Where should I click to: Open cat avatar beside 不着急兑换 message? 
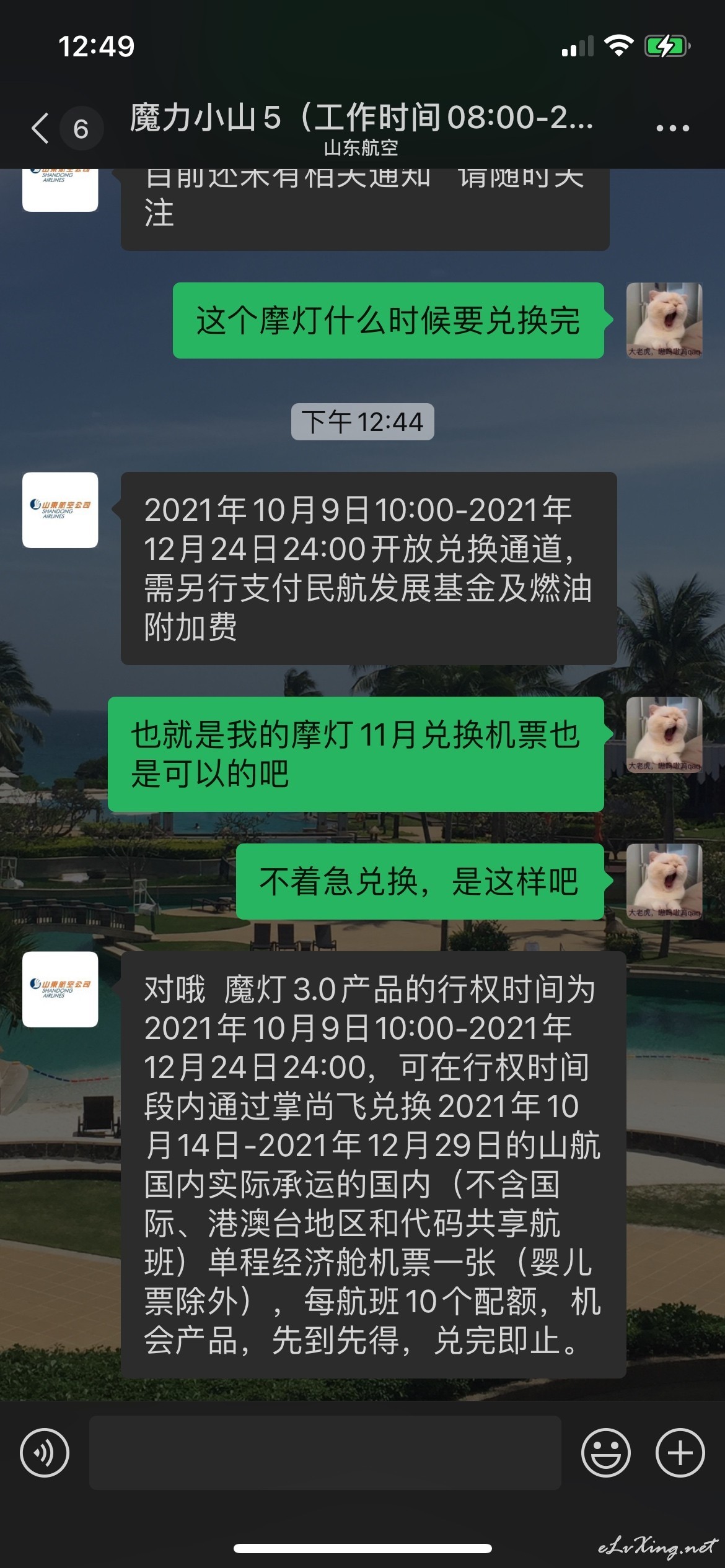[x=664, y=881]
